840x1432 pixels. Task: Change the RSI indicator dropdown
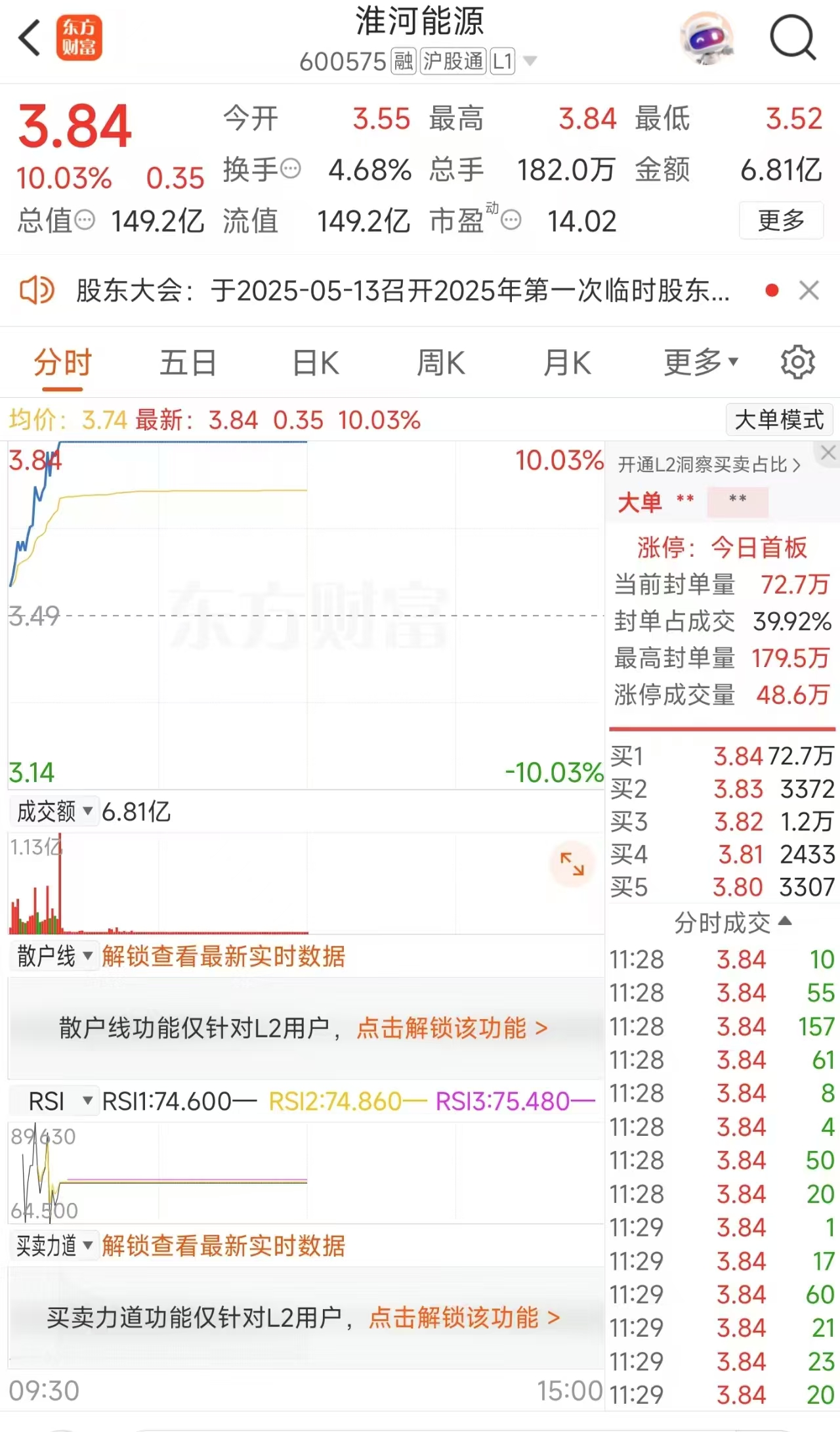pos(56,1101)
